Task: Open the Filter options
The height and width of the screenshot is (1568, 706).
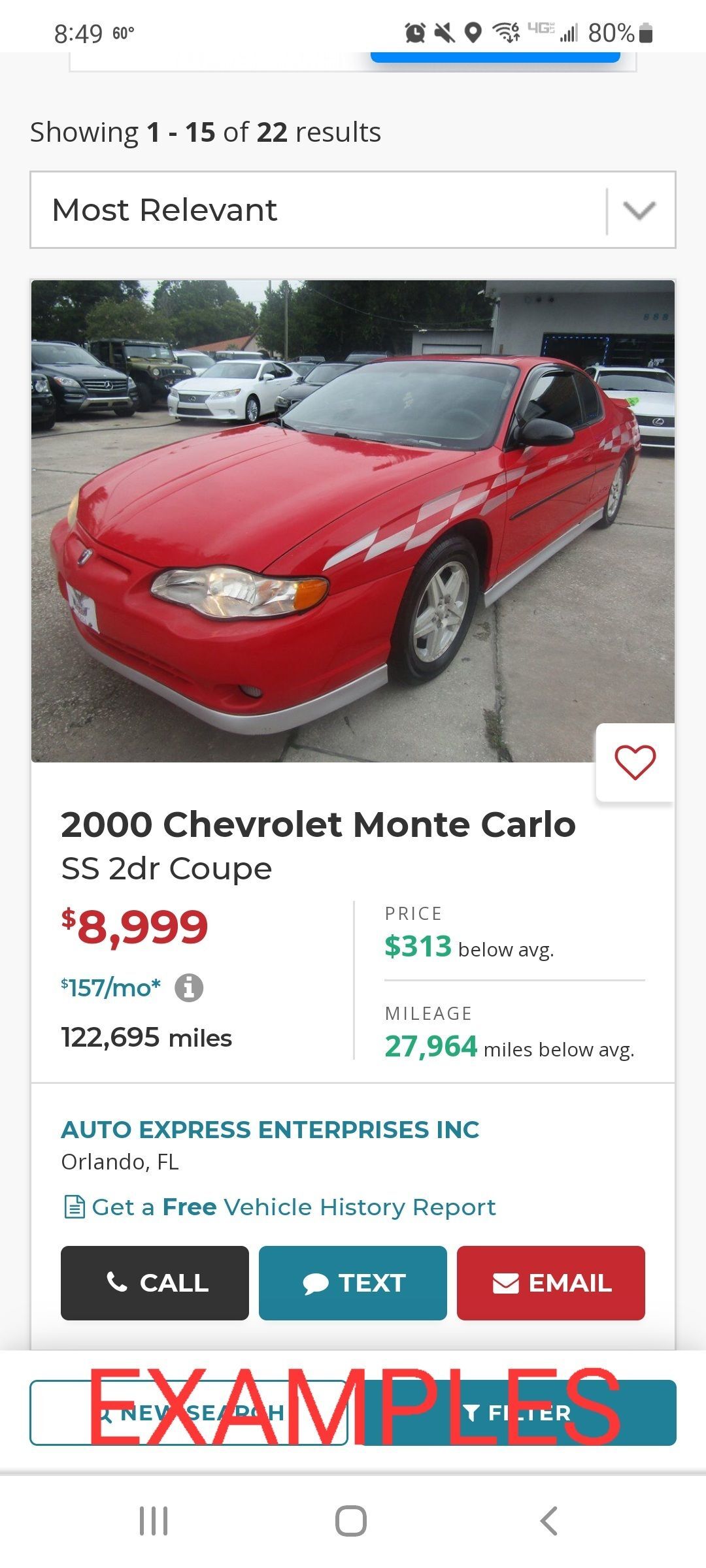Action: click(519, 1413)
